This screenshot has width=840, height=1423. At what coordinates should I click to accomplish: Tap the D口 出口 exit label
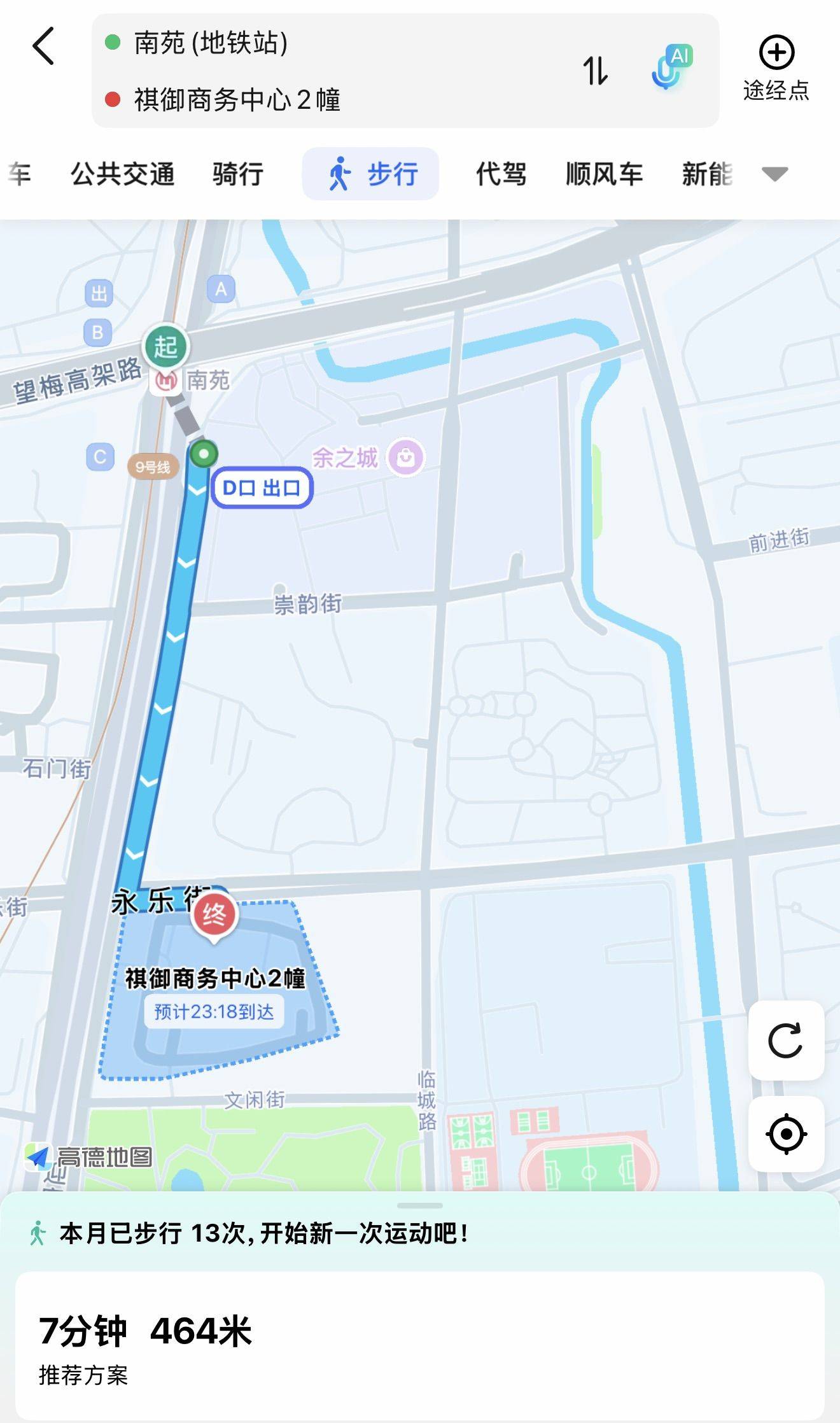(262, 488)
